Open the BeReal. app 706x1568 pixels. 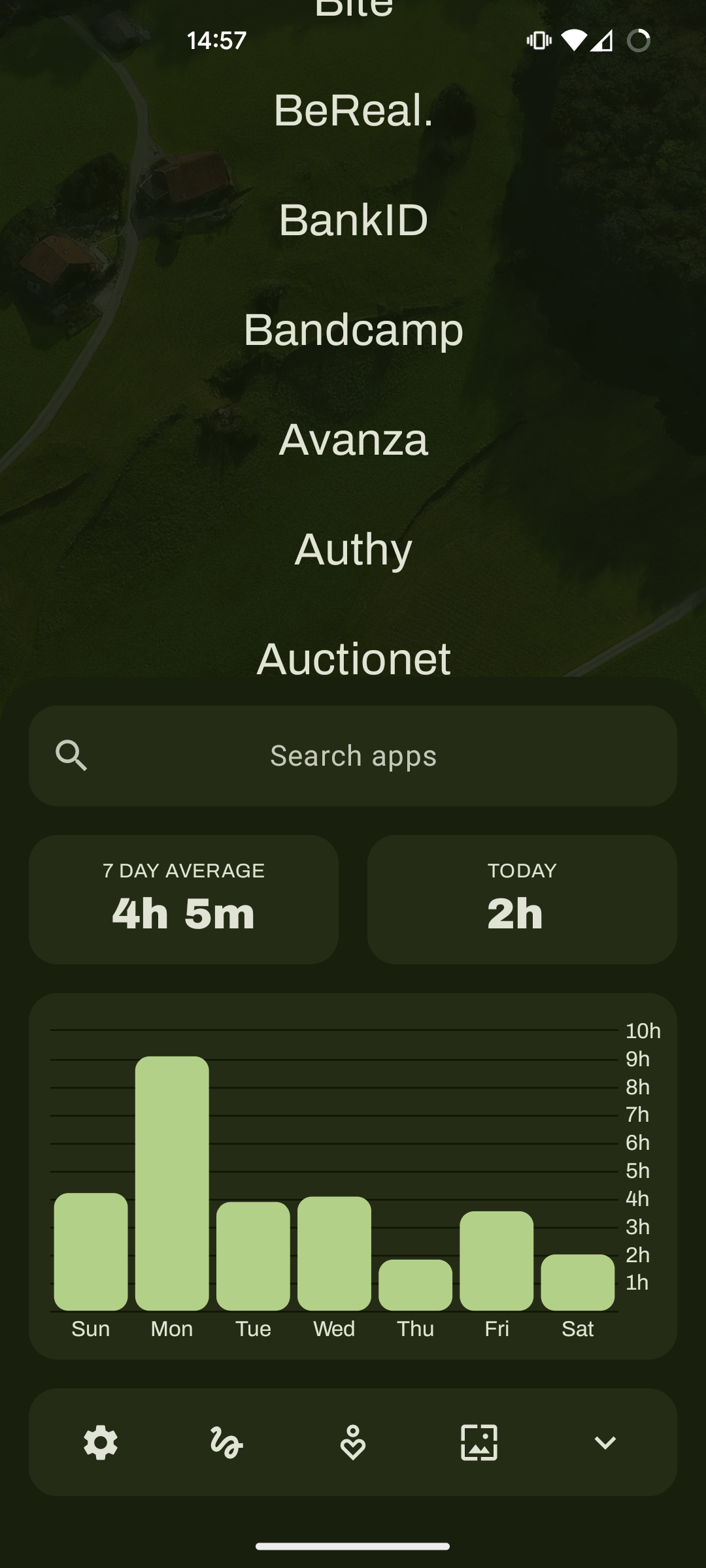(353, 110)
